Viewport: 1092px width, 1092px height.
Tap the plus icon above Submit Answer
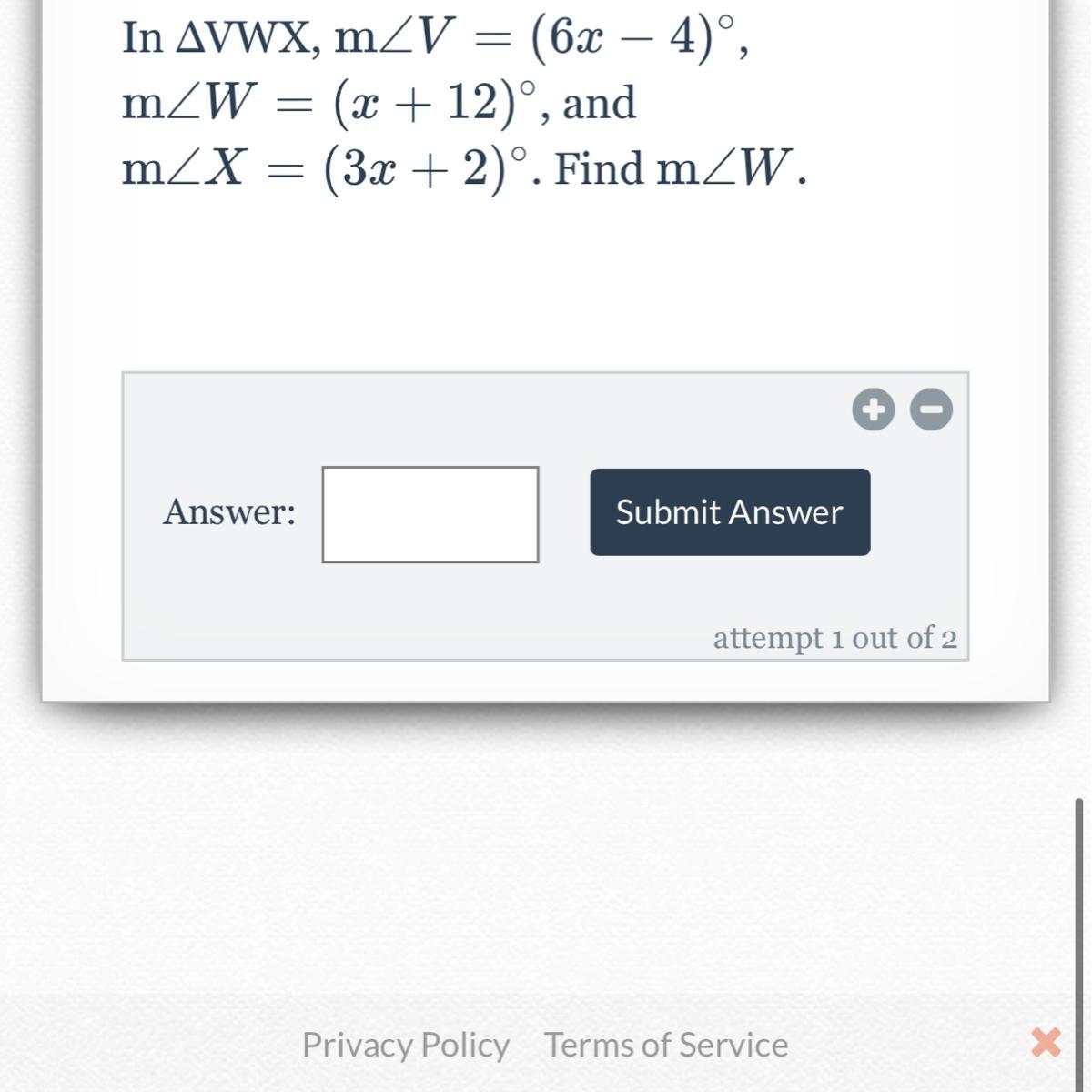point(874,409)
